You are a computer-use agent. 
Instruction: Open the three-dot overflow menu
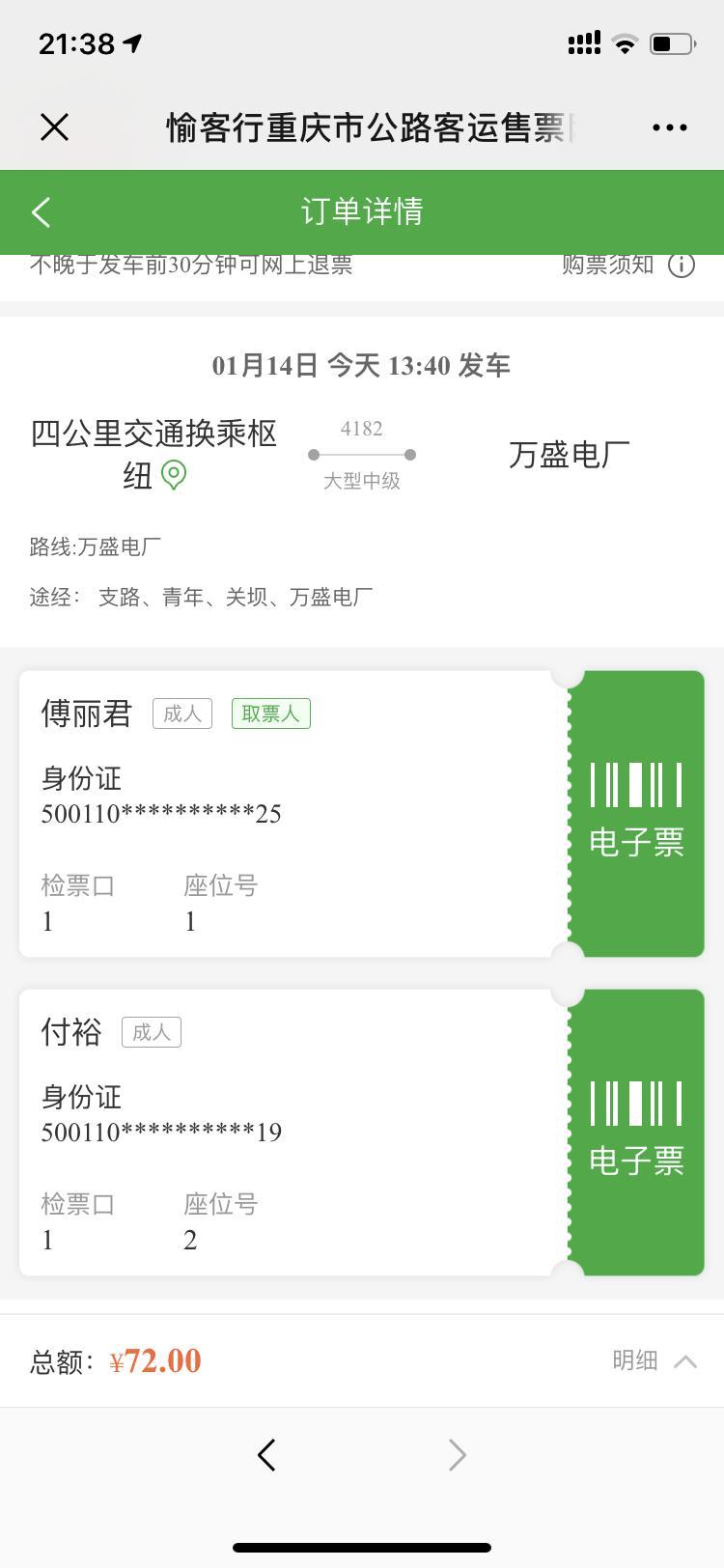pos(669,127)
